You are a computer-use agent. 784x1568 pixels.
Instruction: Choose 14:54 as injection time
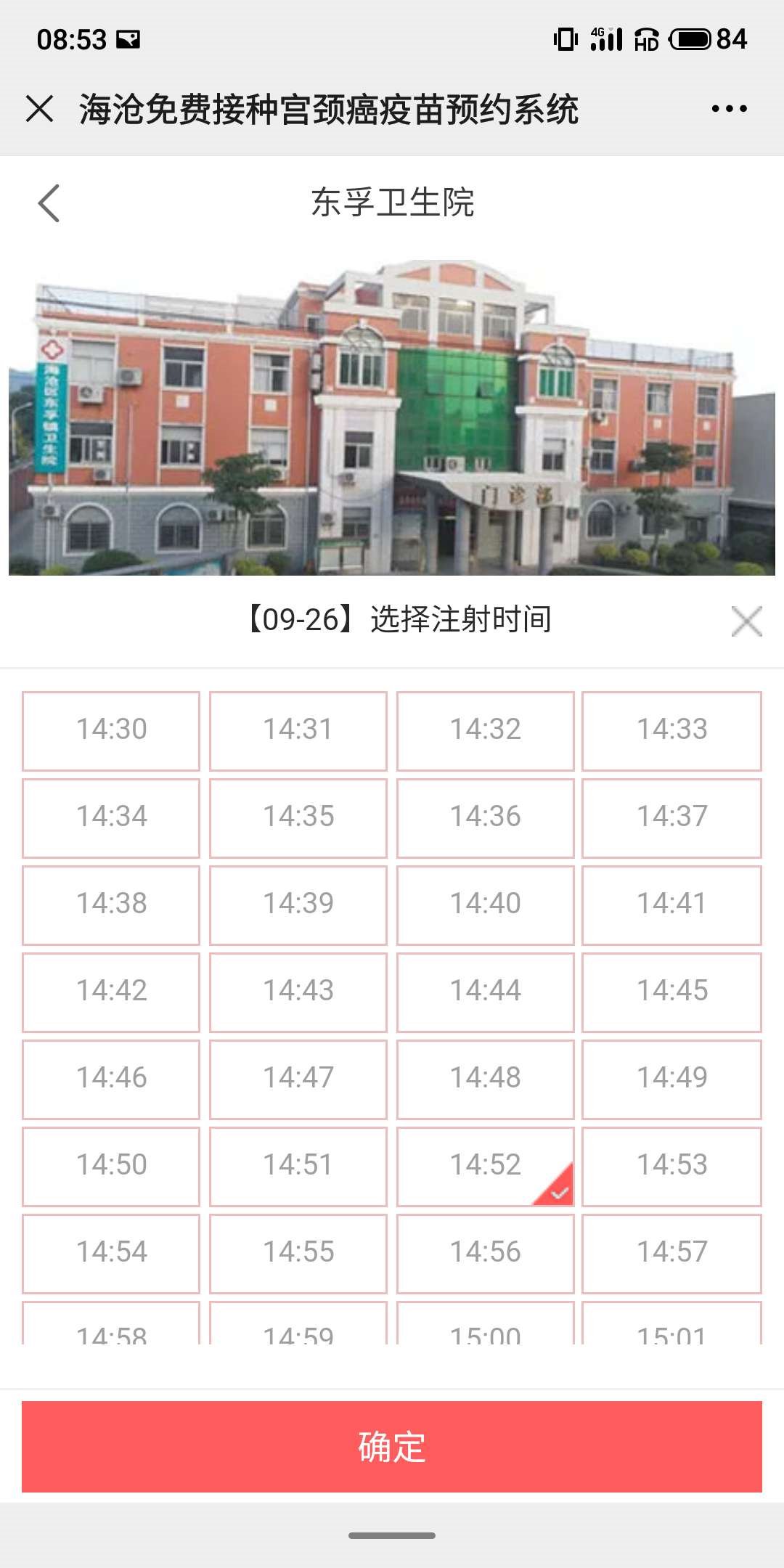pos(111,1253)
